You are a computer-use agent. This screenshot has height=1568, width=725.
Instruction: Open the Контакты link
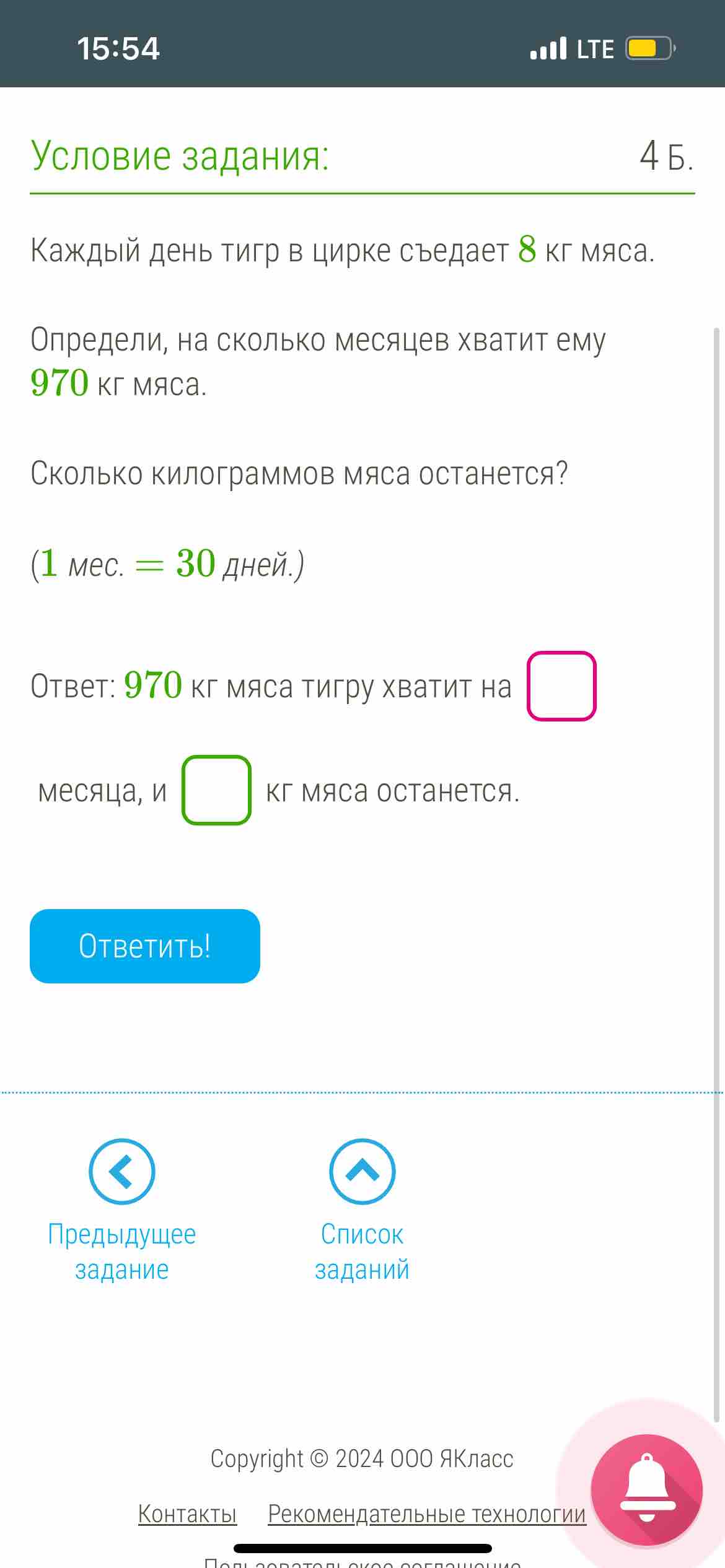pos(187,1514)
